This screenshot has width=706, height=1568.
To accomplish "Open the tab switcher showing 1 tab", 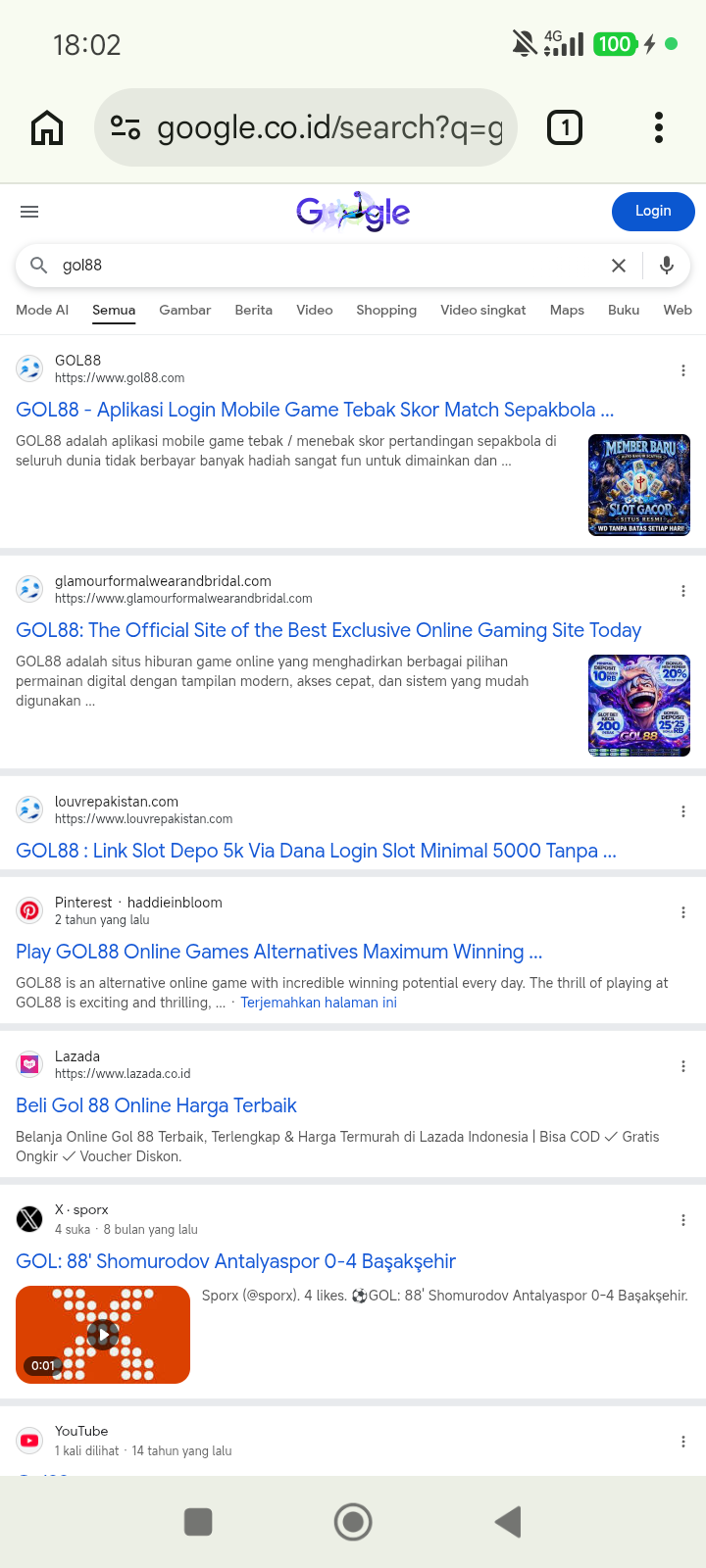I will pyautogui.click(x=565, y=127).
